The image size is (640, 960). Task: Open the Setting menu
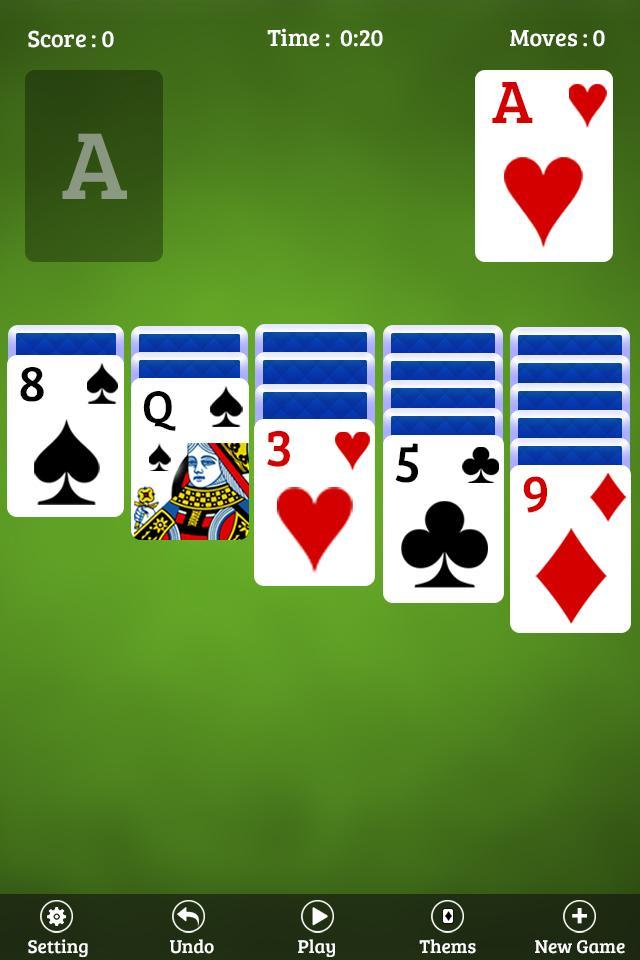57,928
